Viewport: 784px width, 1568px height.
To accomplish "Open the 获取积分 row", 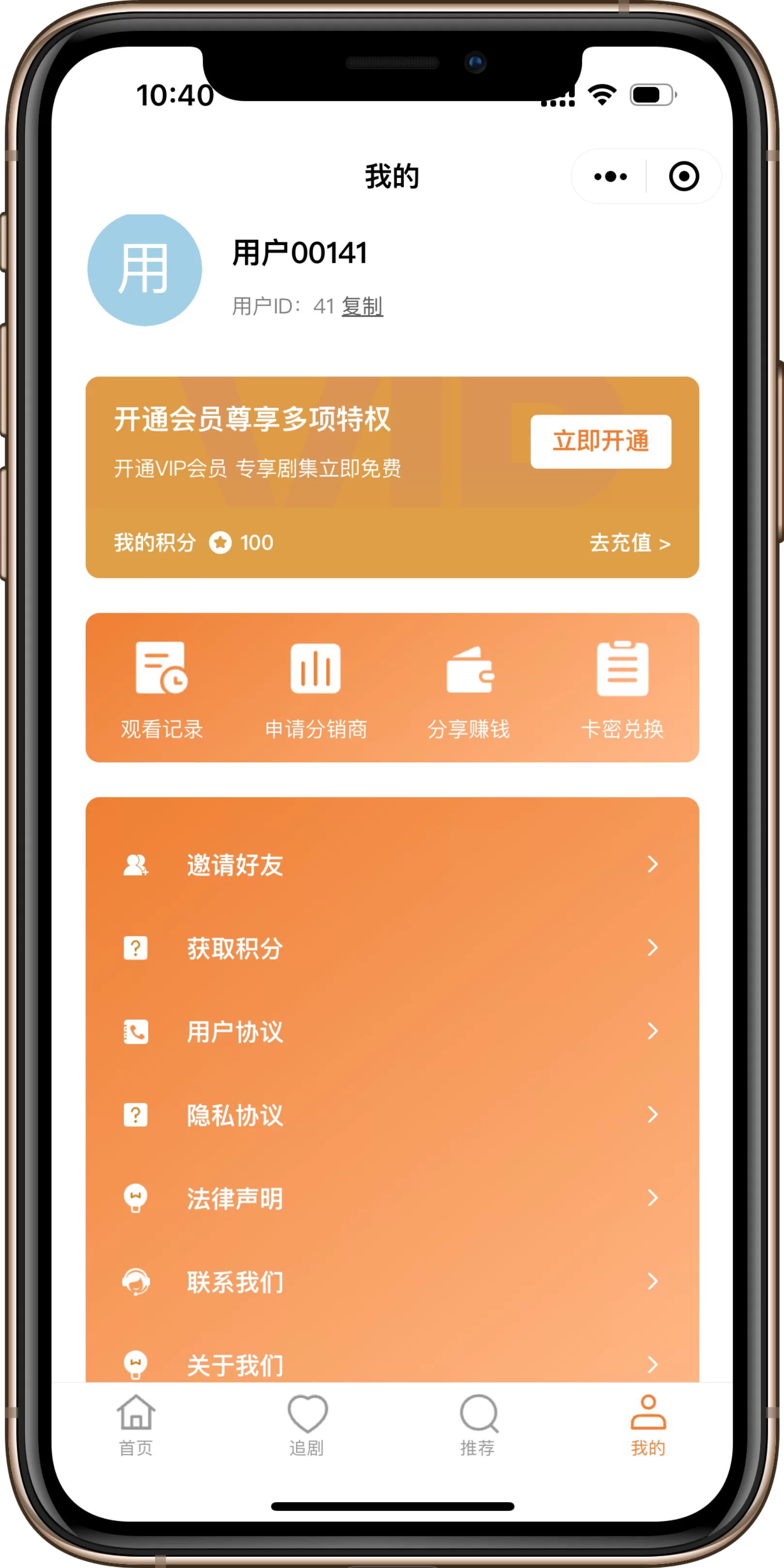I will pos(392,948).
